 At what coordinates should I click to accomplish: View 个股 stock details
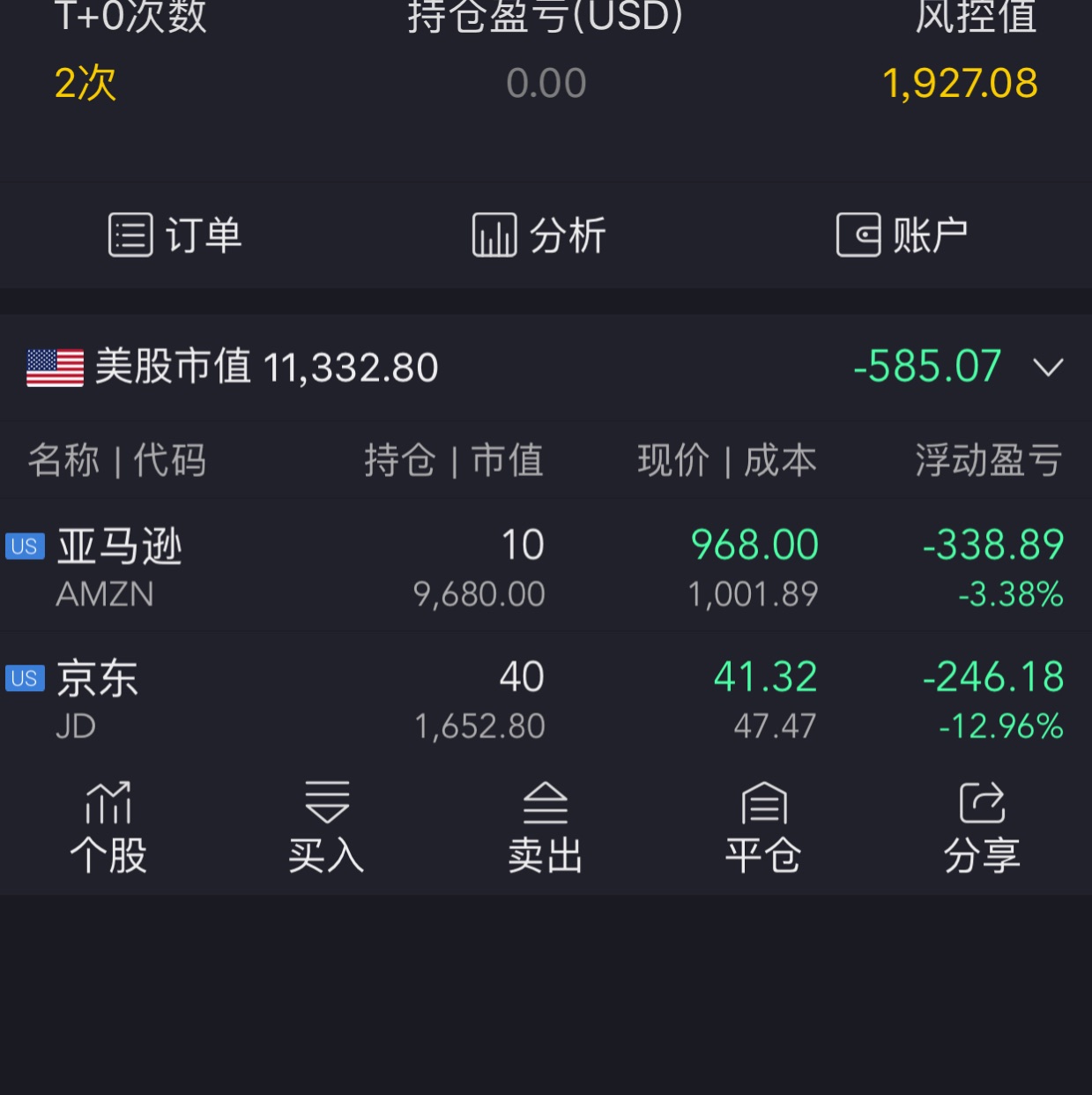tap(108, 829)
